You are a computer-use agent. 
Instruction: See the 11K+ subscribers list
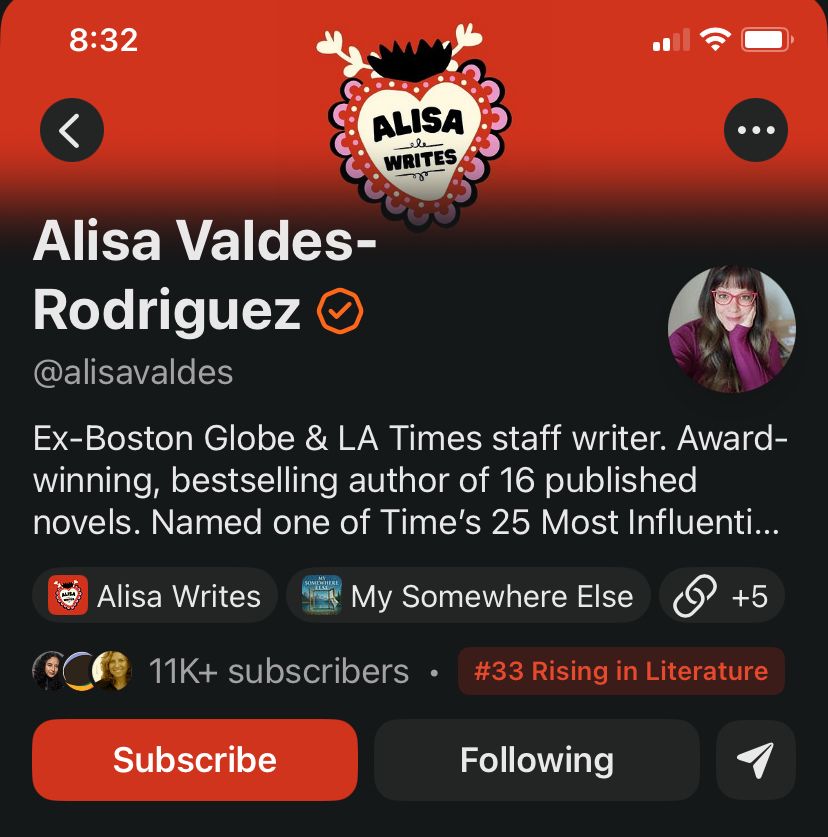(x=278, y=671)
